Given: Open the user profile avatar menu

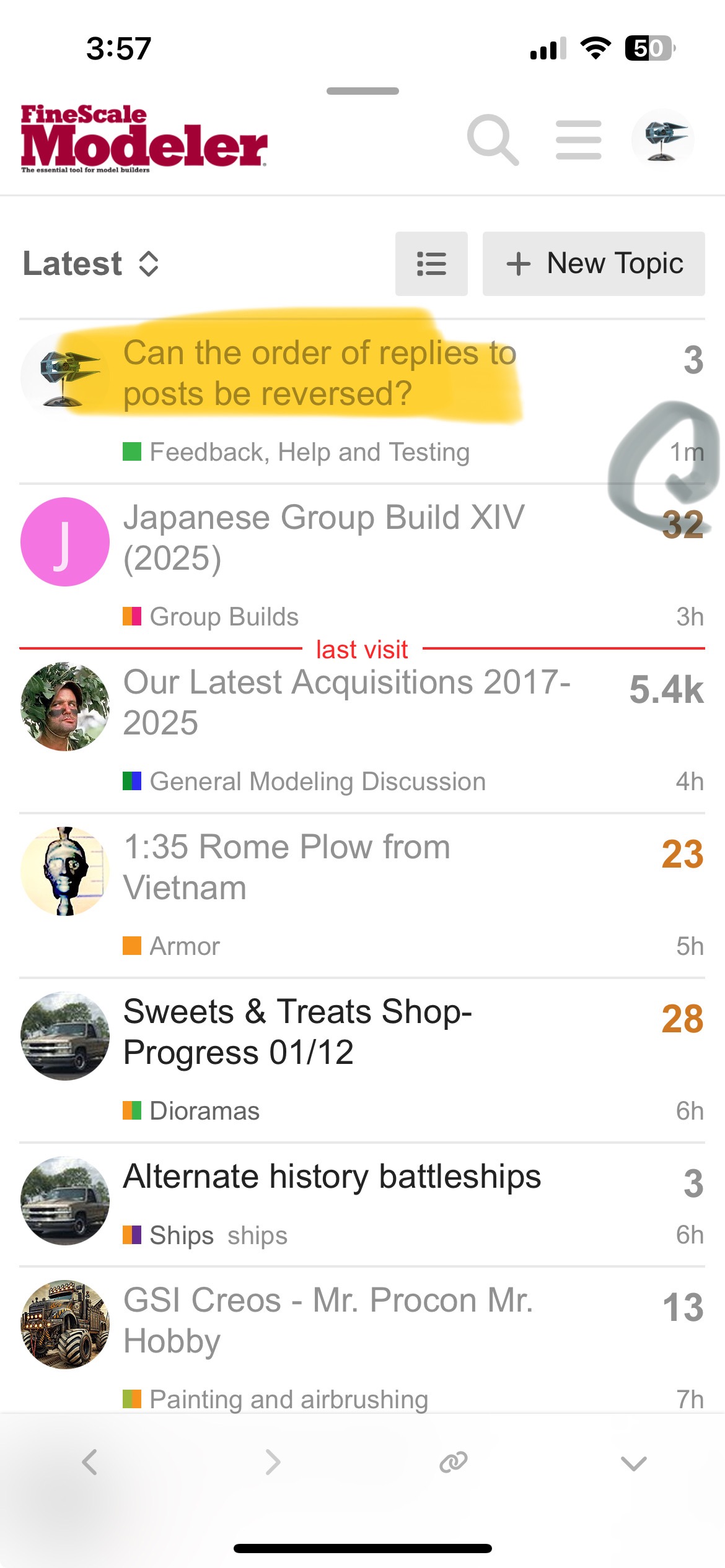Looking at the screenshot, I should click(662, 139).
